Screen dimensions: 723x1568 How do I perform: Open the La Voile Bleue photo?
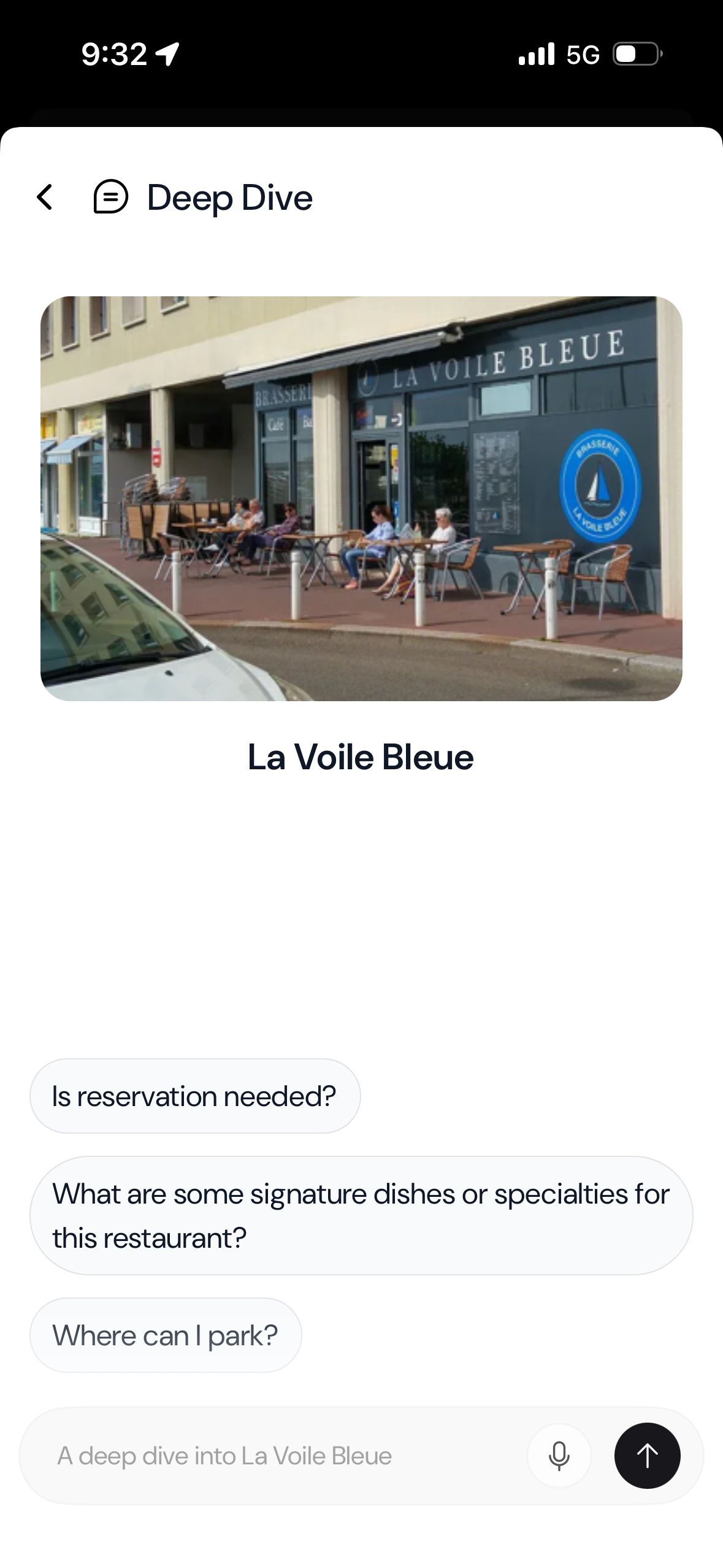(361, 498)
